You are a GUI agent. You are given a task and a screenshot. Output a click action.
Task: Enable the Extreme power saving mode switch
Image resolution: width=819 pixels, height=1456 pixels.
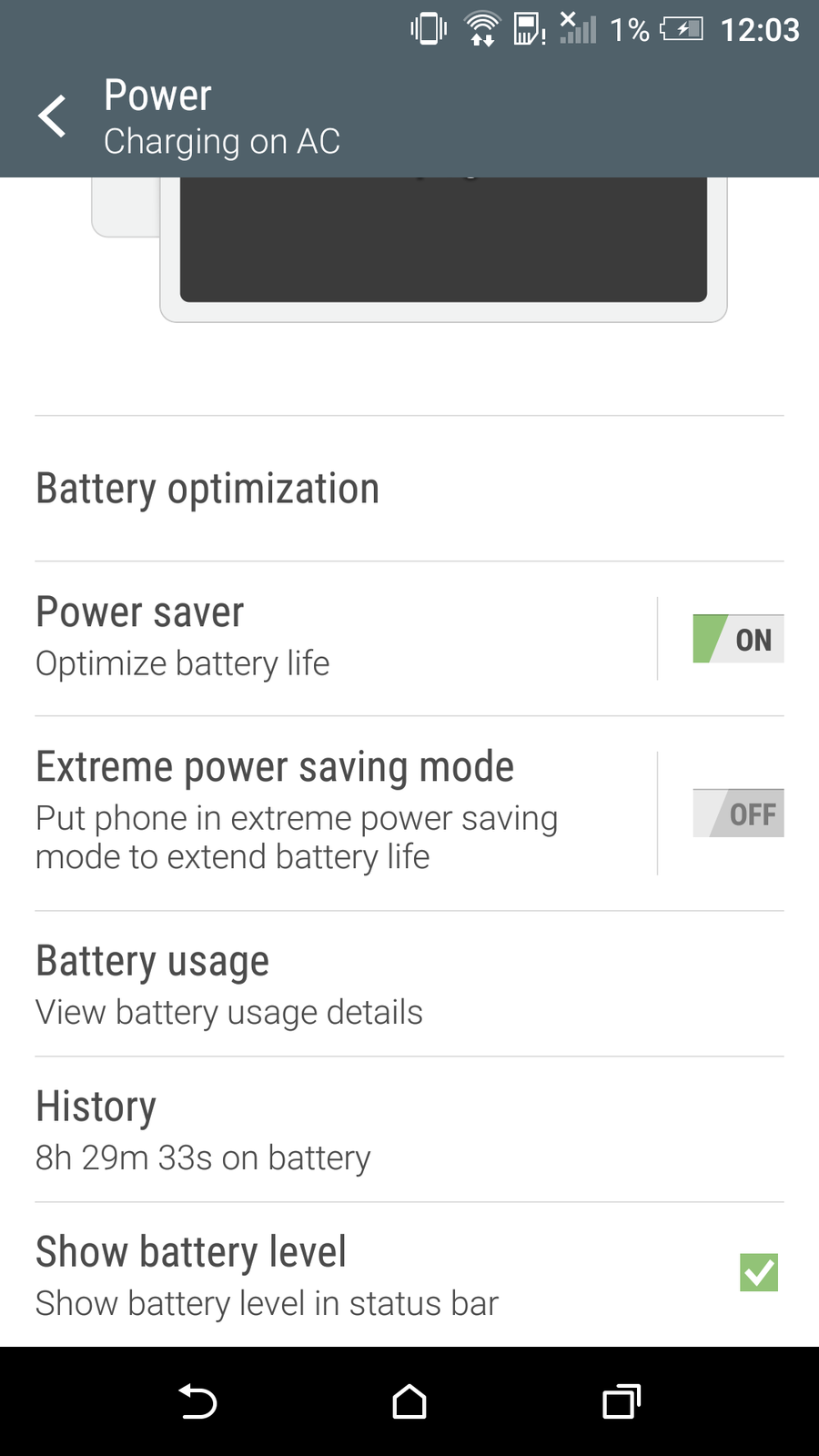click(738, 813)
